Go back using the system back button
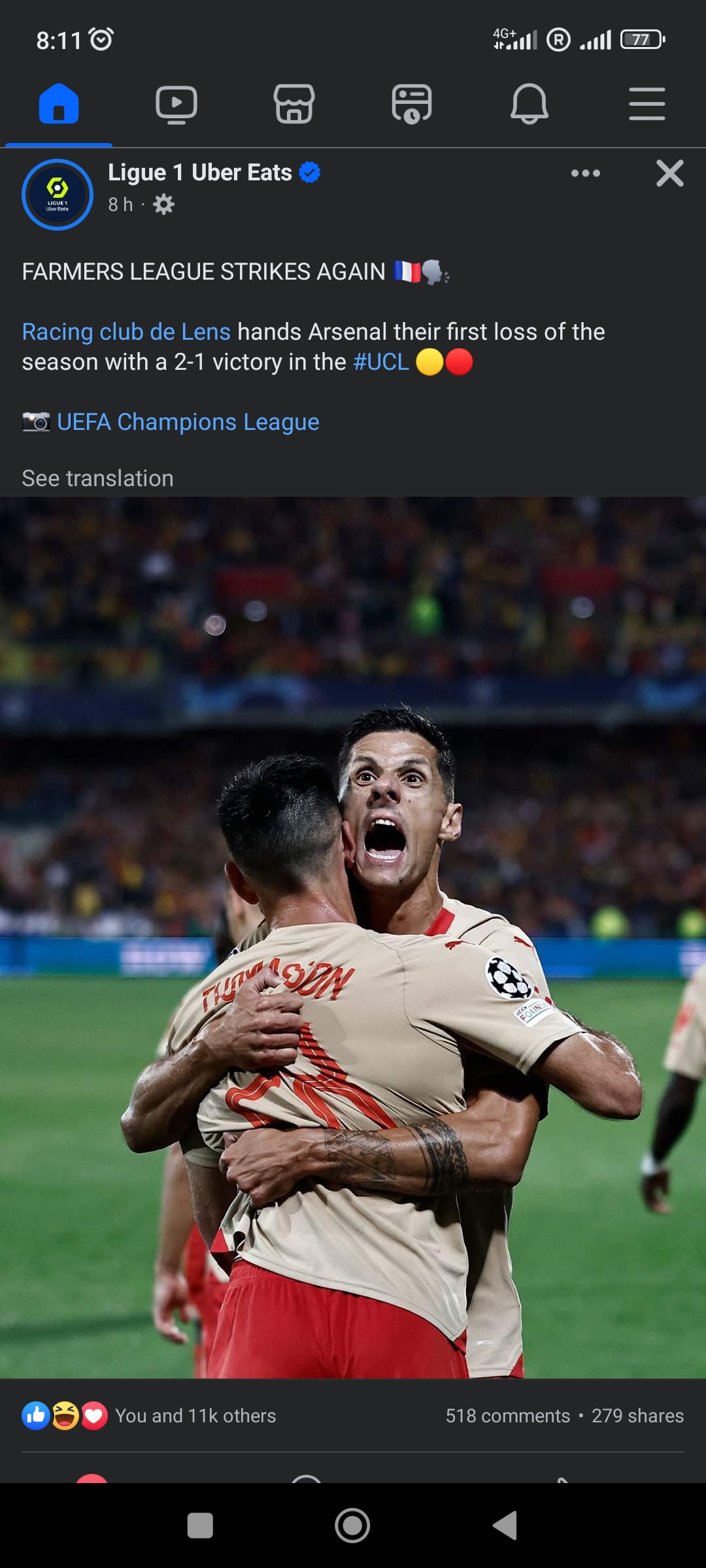 point(505,1526)
